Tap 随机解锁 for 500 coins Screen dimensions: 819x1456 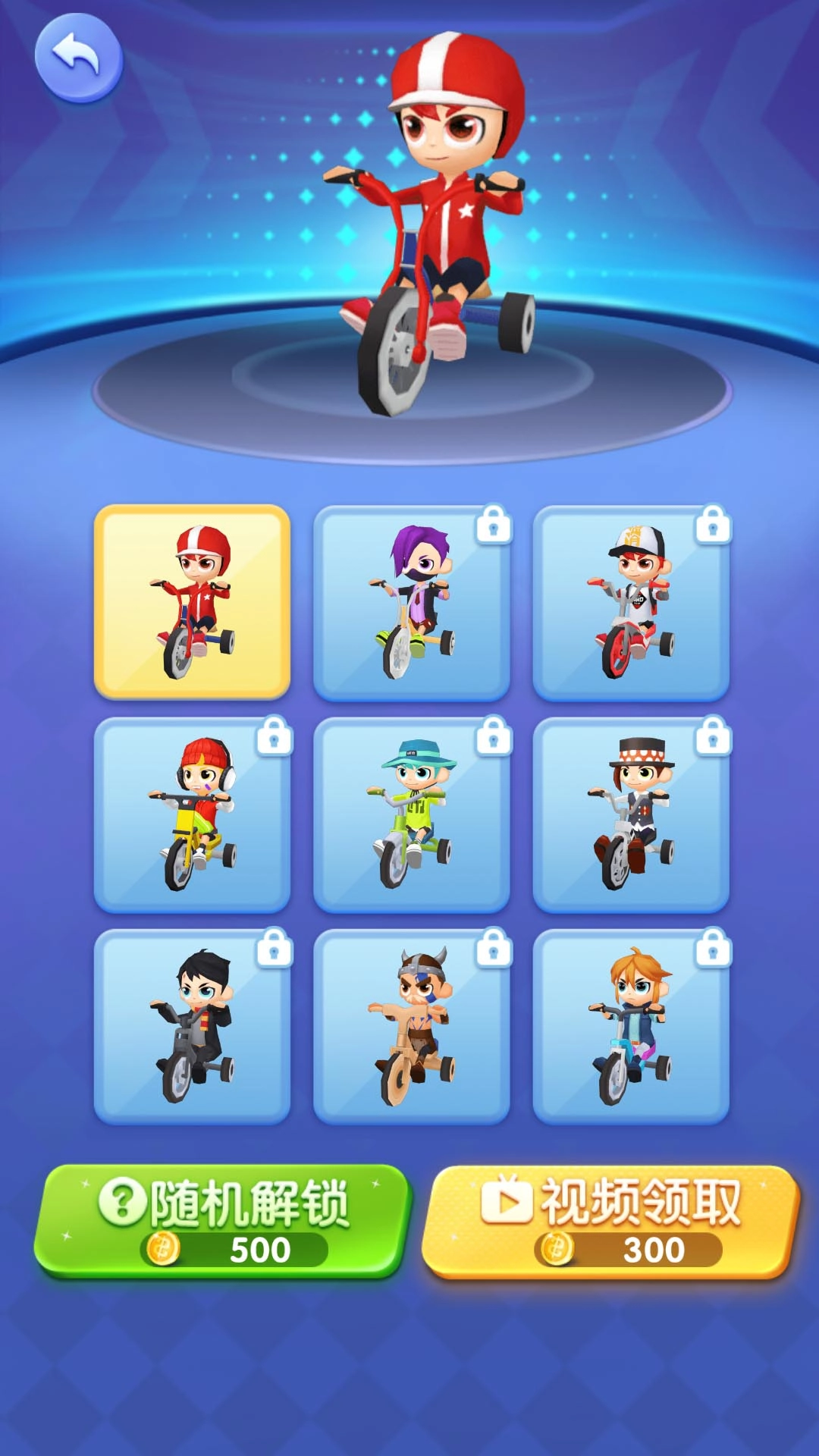pos(222,1222)
